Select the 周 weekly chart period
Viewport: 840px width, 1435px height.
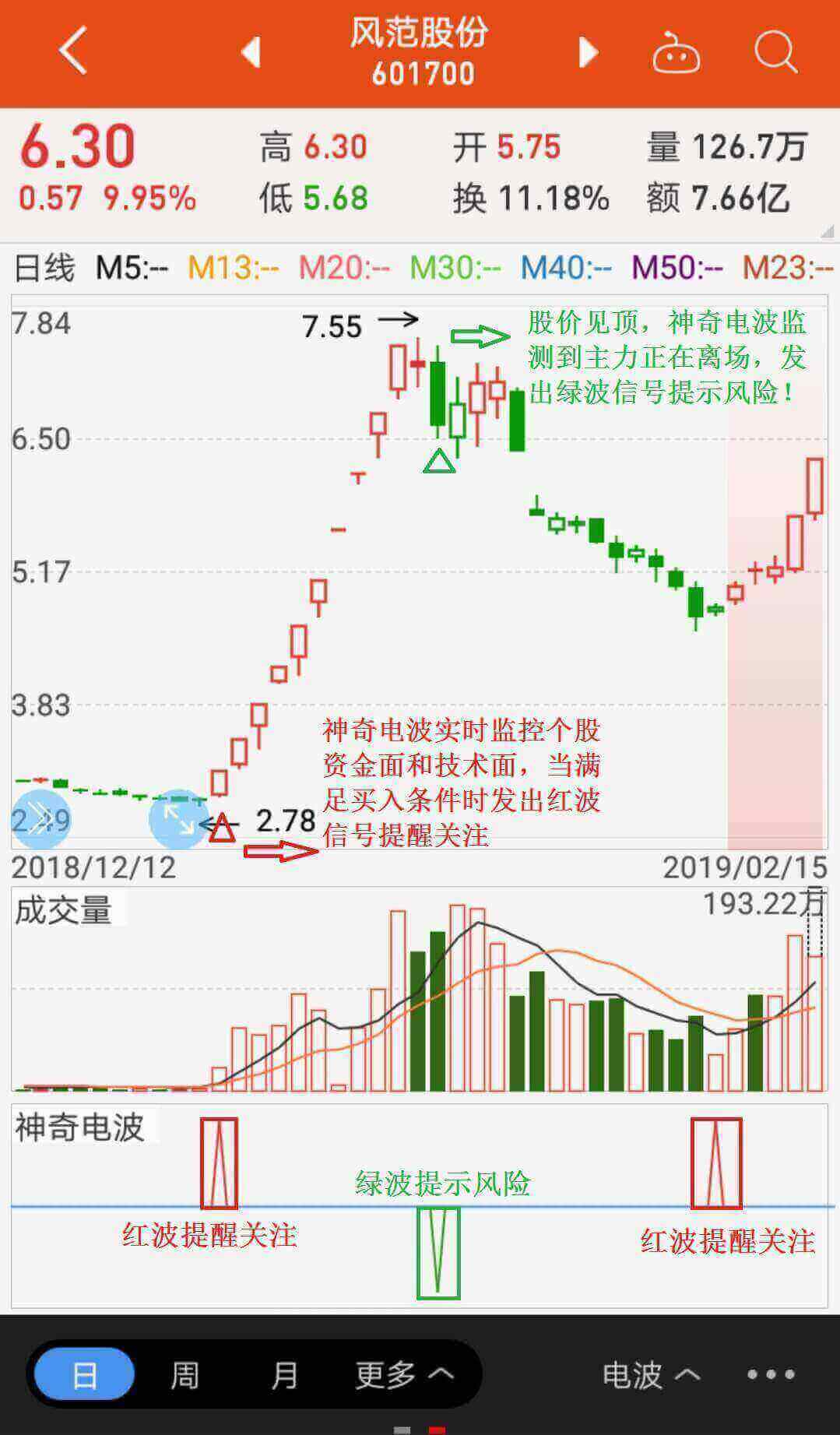(x=185, y=1375)
